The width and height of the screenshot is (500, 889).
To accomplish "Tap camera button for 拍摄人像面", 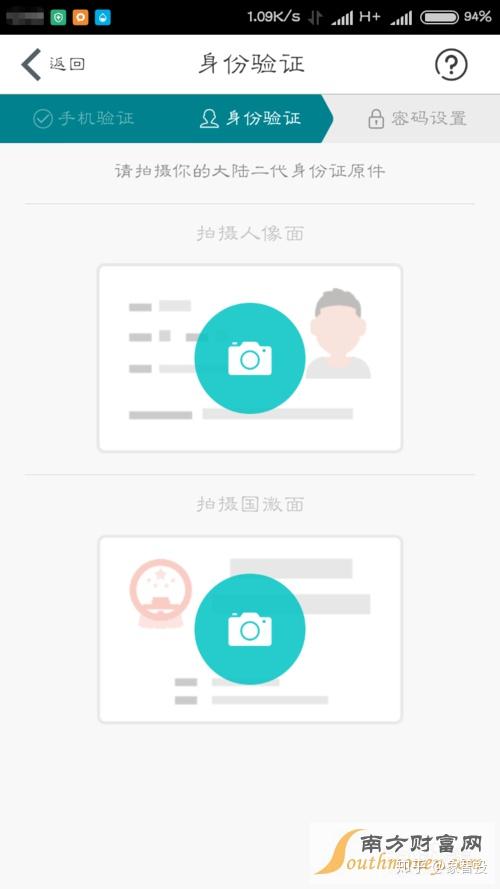I will point(249,358).
